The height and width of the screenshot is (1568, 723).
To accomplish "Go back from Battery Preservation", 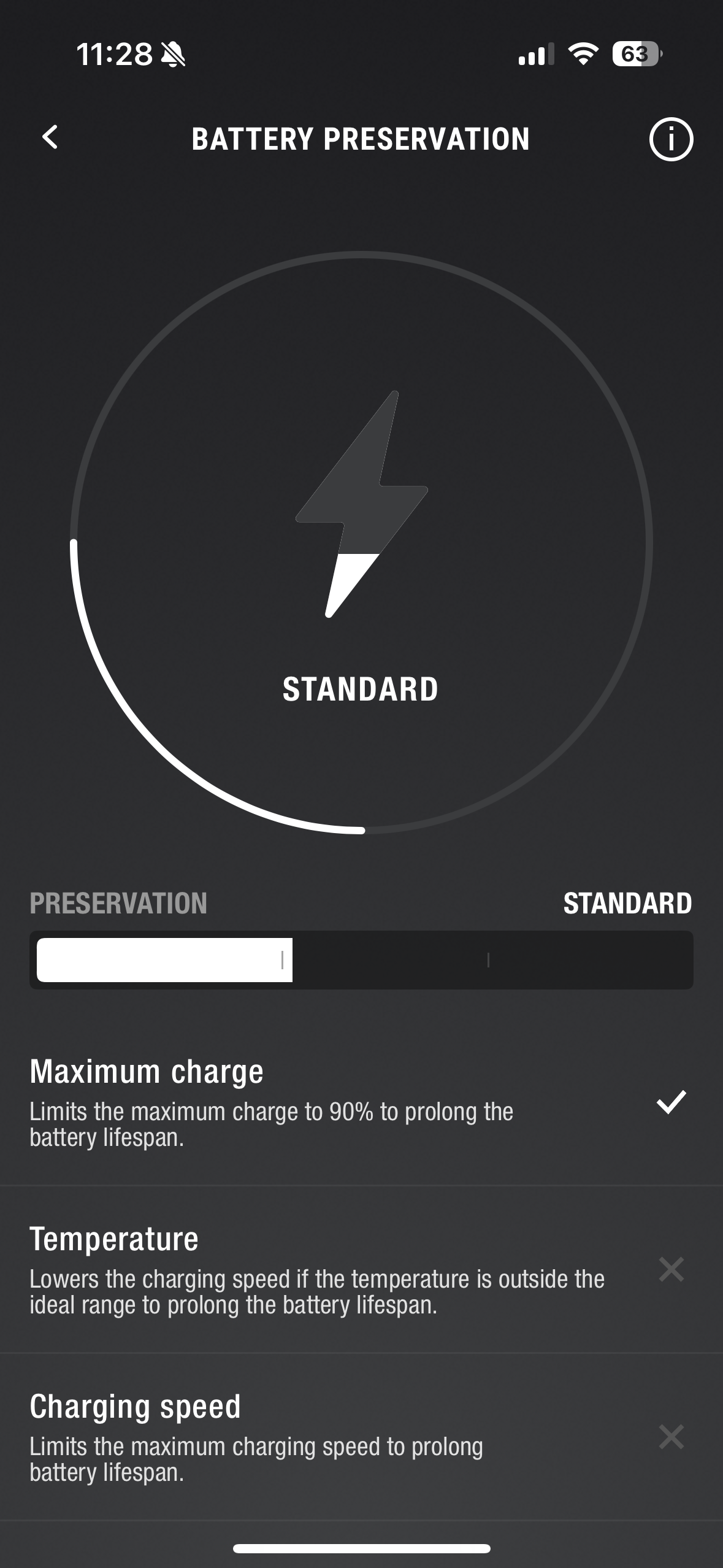I will [x=50, y=137].
